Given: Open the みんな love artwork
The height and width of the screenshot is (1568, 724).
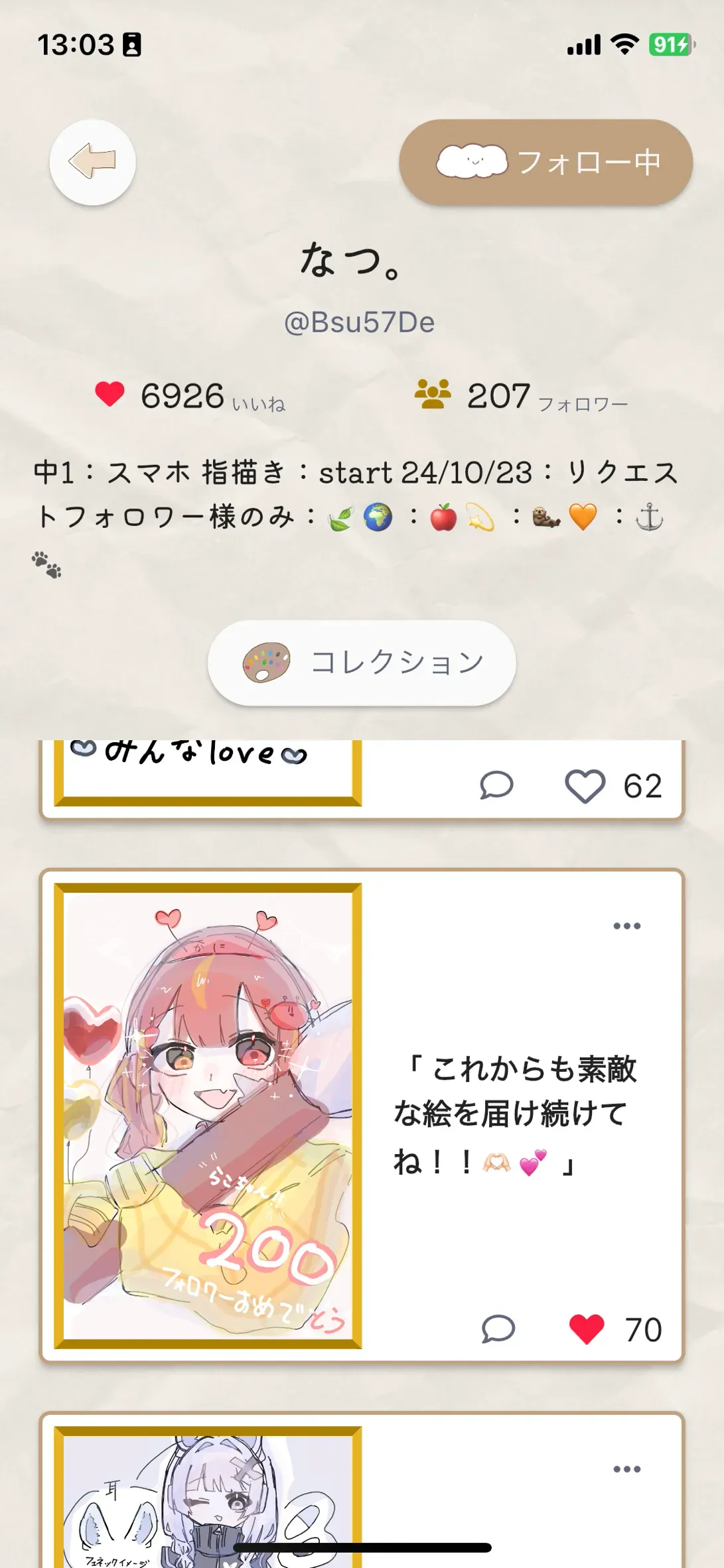Looking at the screenshot, I should [x=208, y=769].
